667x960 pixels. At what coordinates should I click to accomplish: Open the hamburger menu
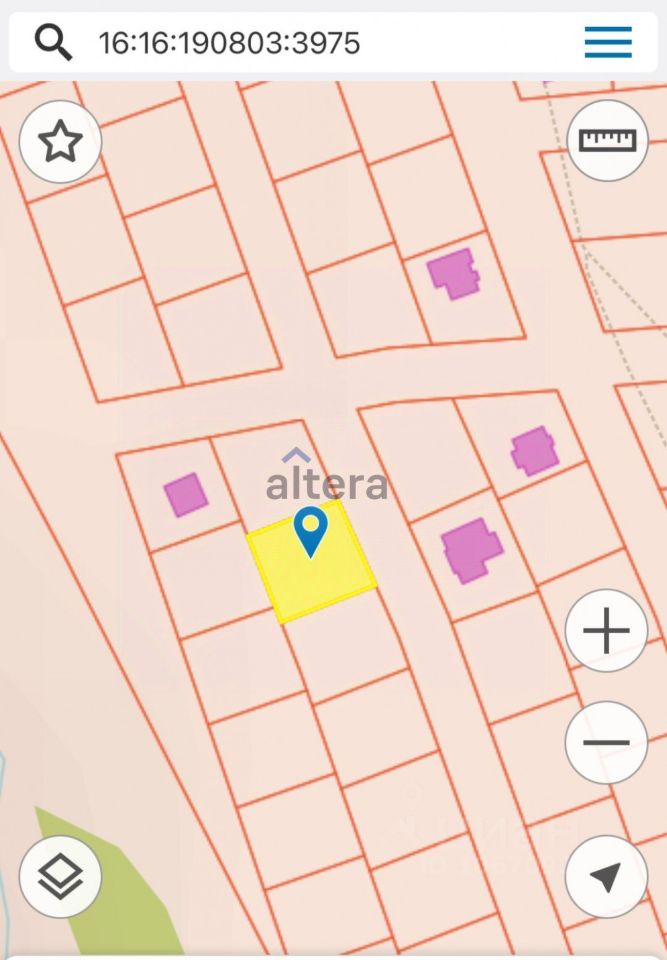click(x=608, y=43)
